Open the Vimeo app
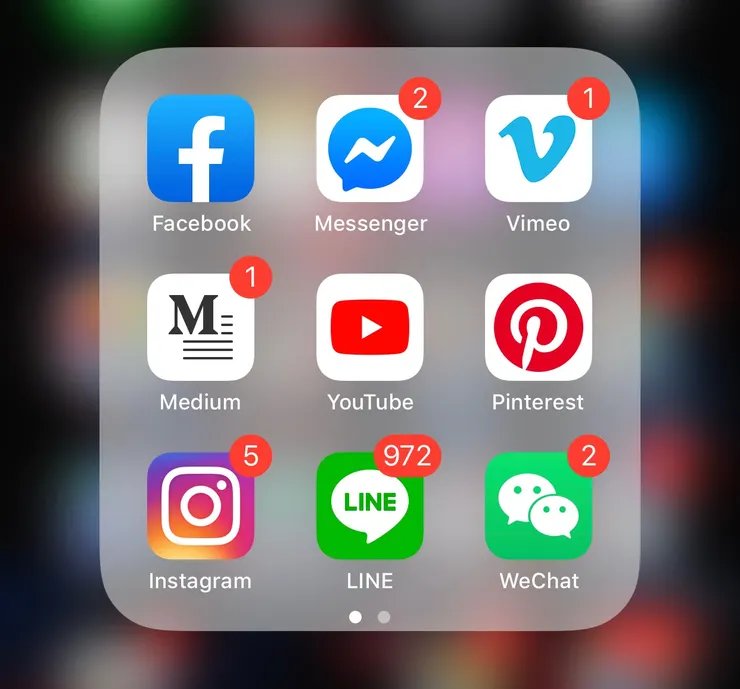The height and width of the screenshot is (689, 740). click(538, 149)
